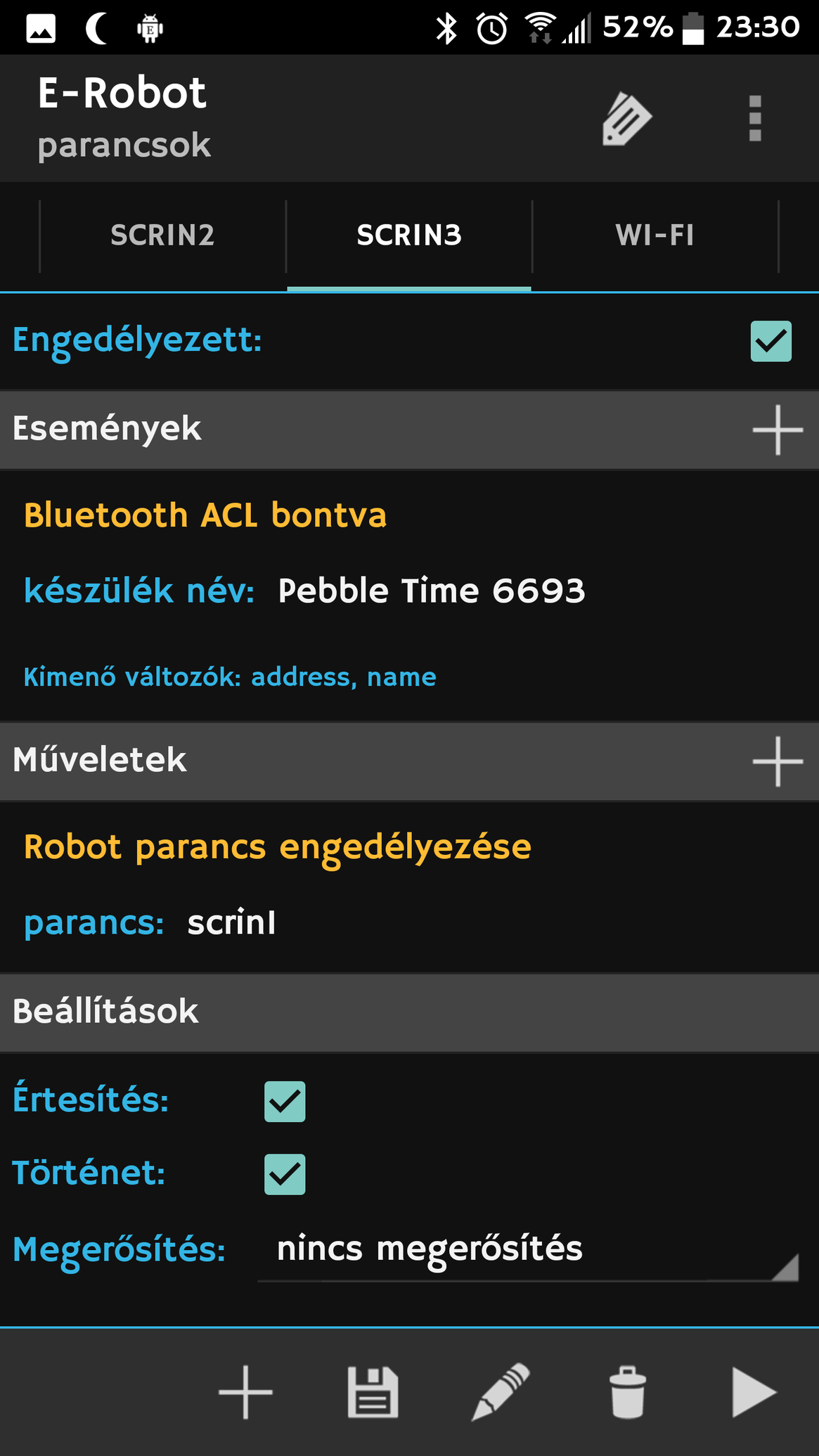The height and width of the screenshot is (1456, 819).
Task: Open the Megerősítés dropdown
Action: [x=527, y=1250]
